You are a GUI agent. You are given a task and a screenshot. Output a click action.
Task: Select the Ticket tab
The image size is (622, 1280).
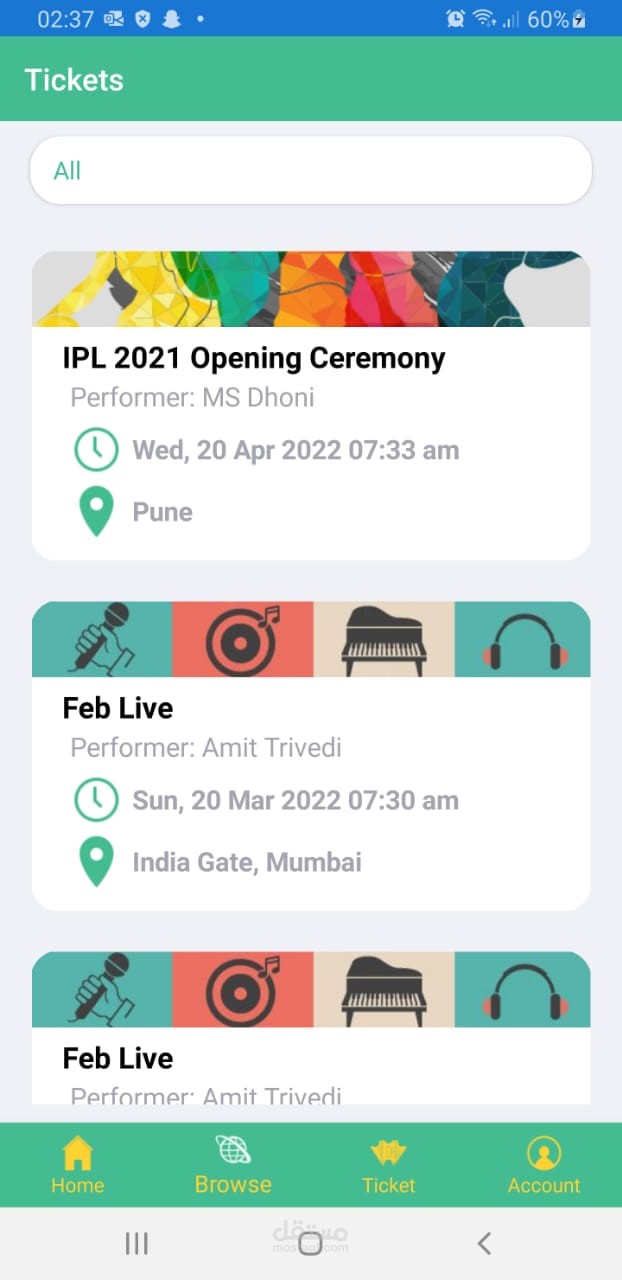coord(388,1166)
